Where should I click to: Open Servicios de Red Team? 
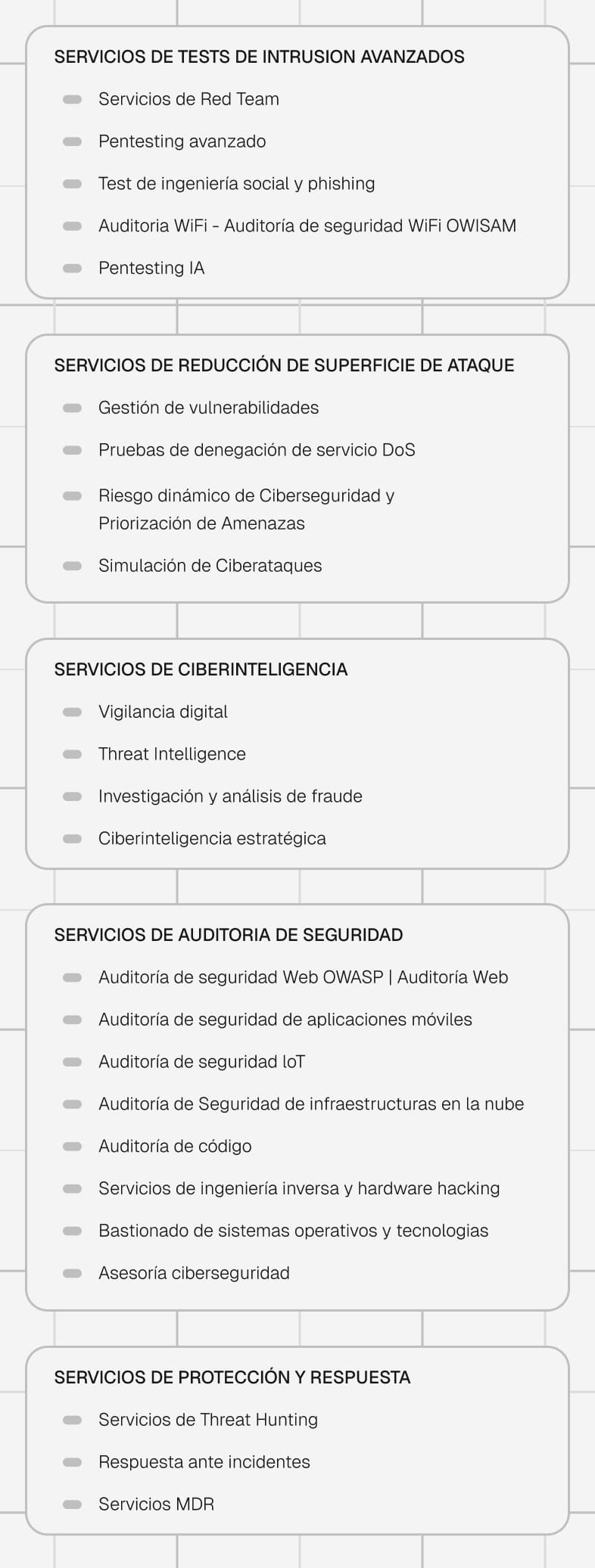tap(188, 99)
